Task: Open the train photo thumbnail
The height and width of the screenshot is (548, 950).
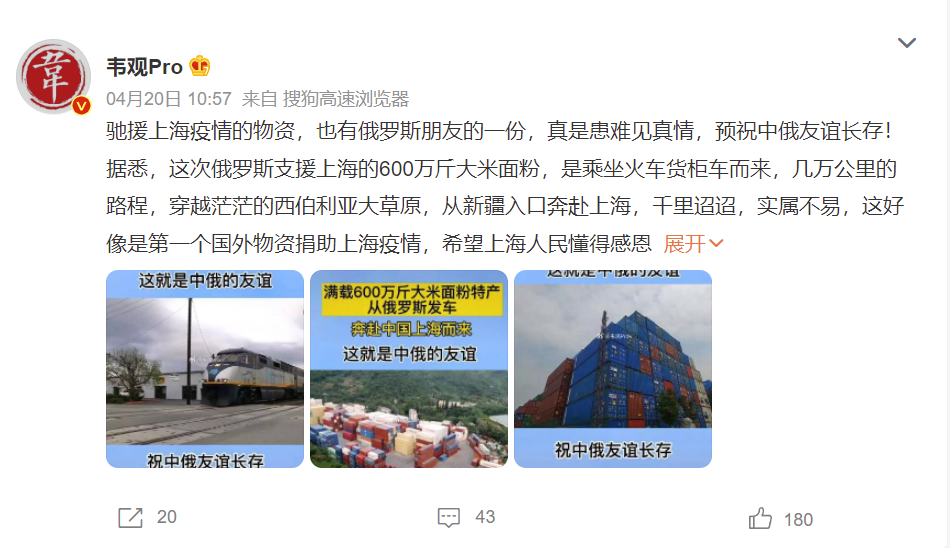Action: click(205, 369)
